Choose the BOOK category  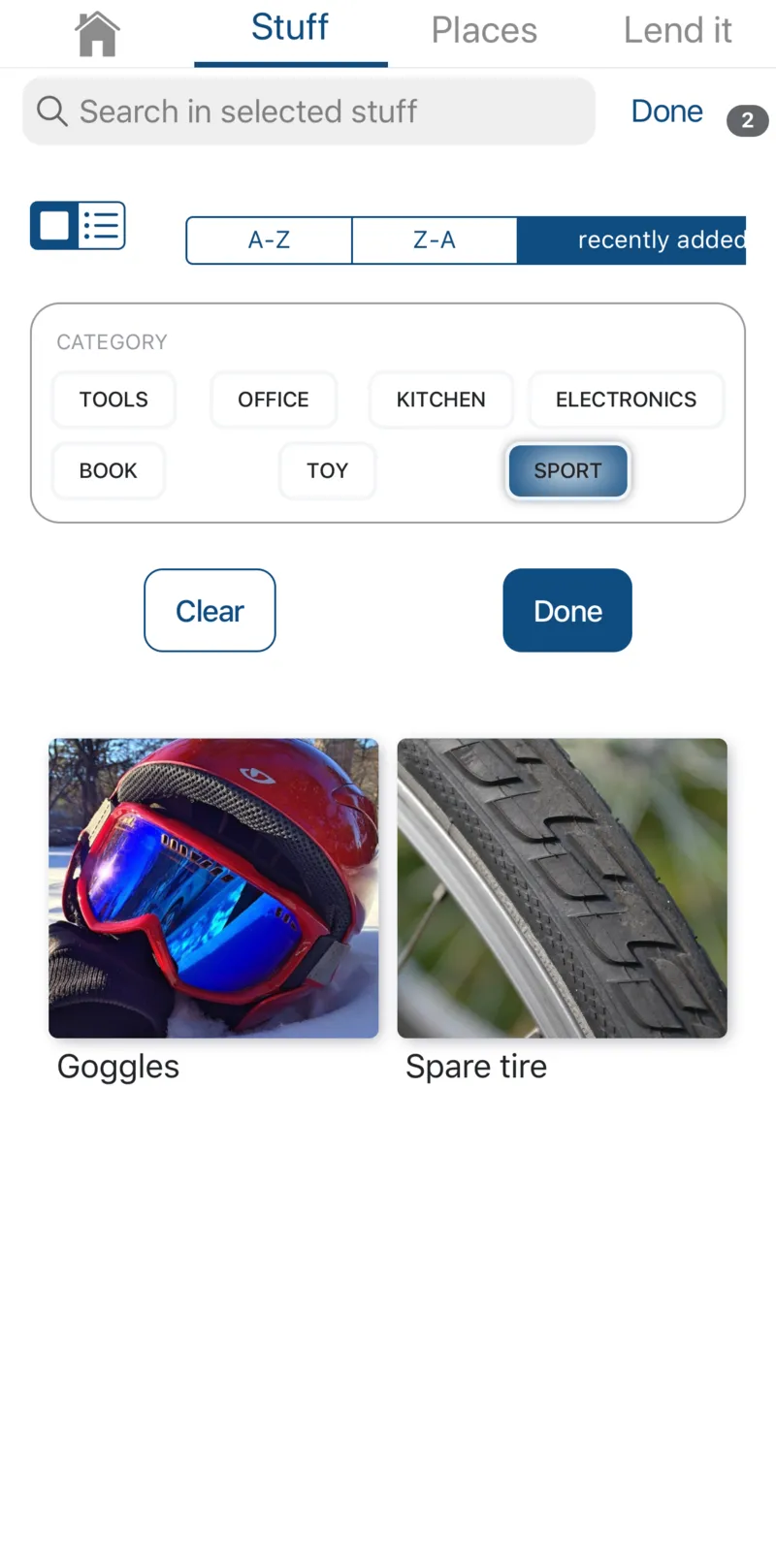click(x=108, y=471)
